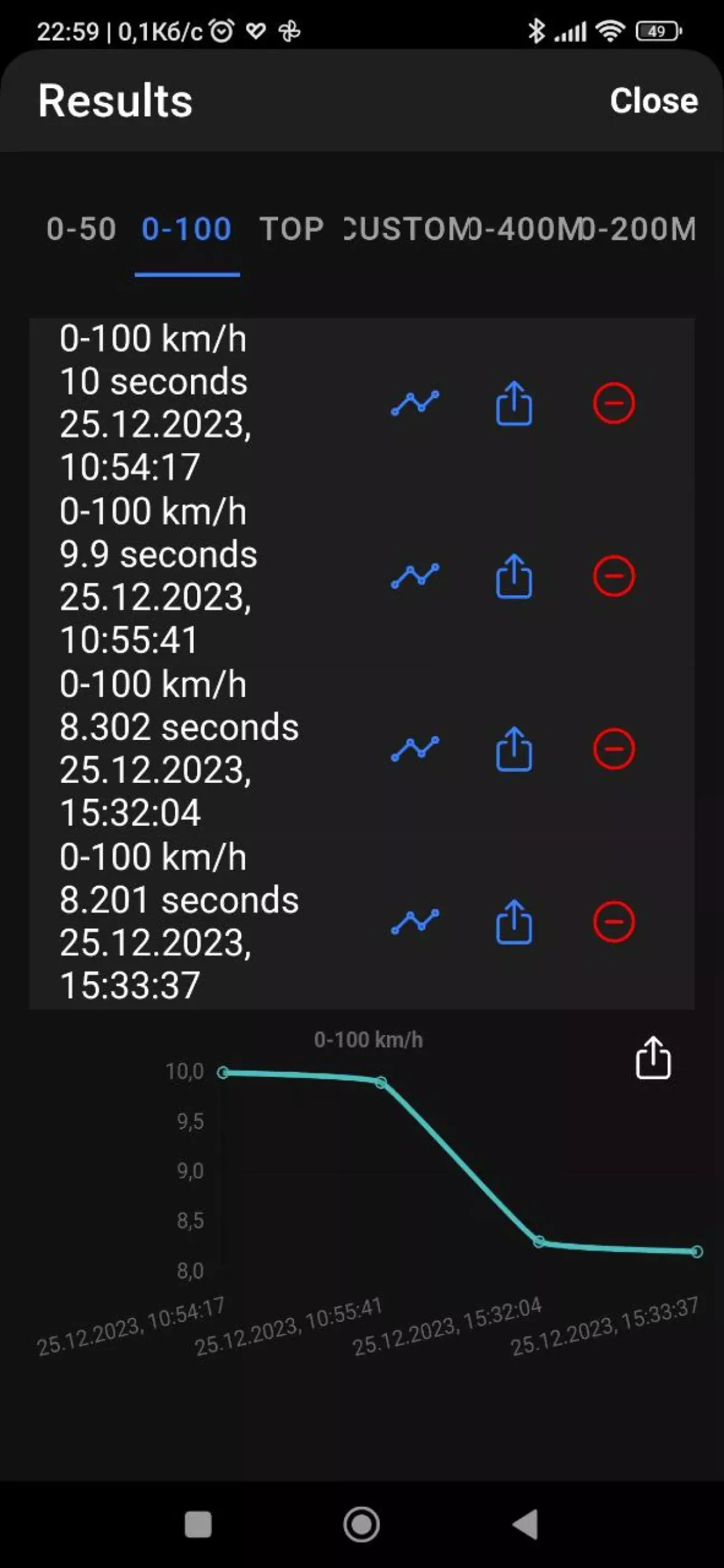Select the 0-100 tab
Viewport: 724px width, 1568px height.
(187, 230)
